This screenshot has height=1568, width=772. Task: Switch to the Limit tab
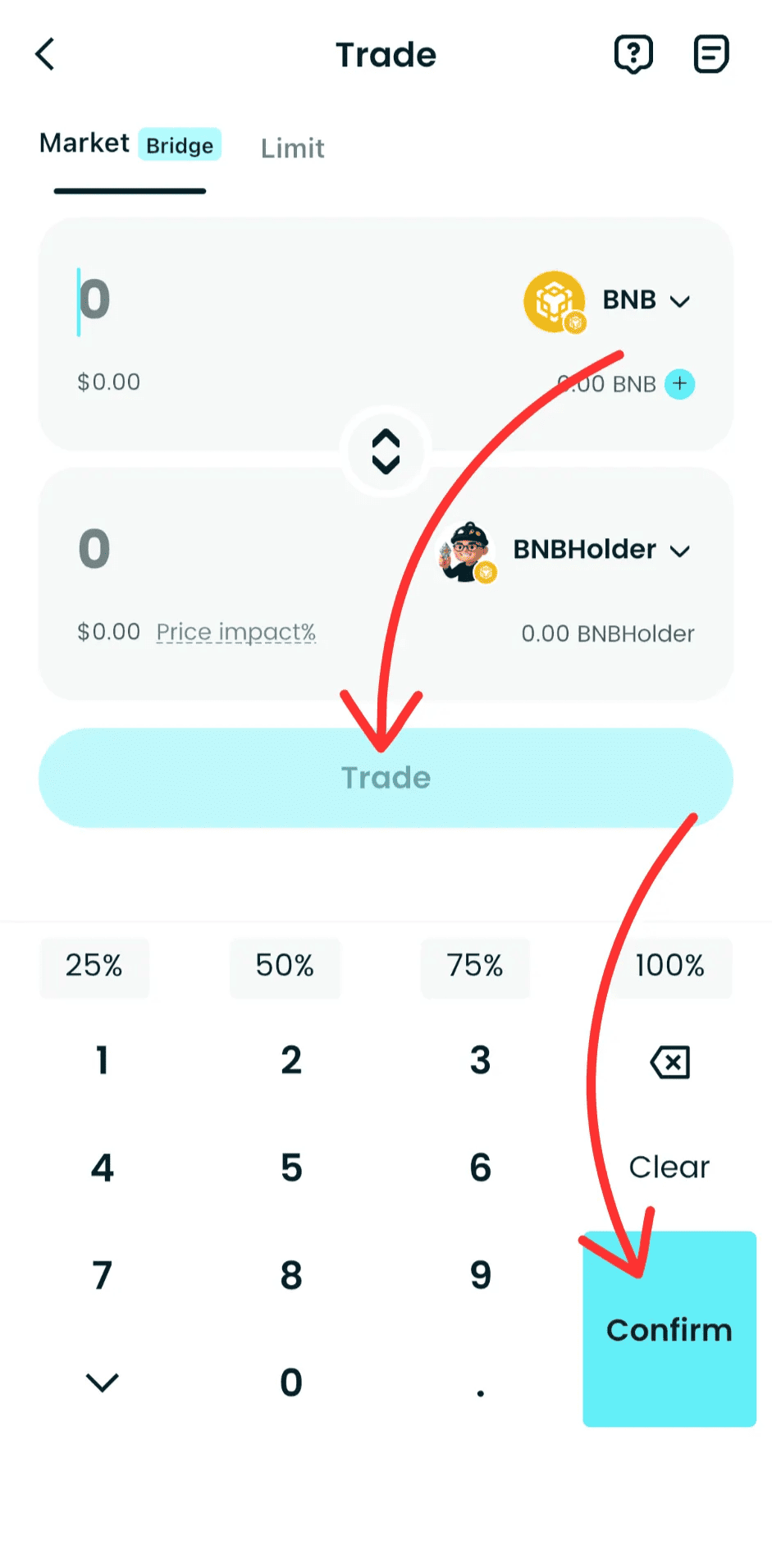pyautogui.click(x=292, y=148)
